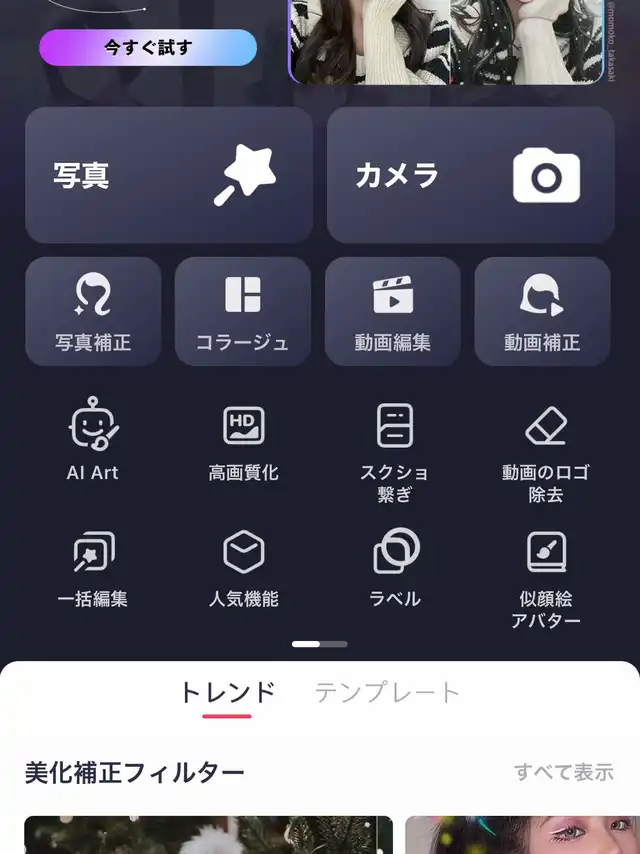Start a コラージュ collage
This screenshot has height=854, width=640.
[x=242, y=311]
